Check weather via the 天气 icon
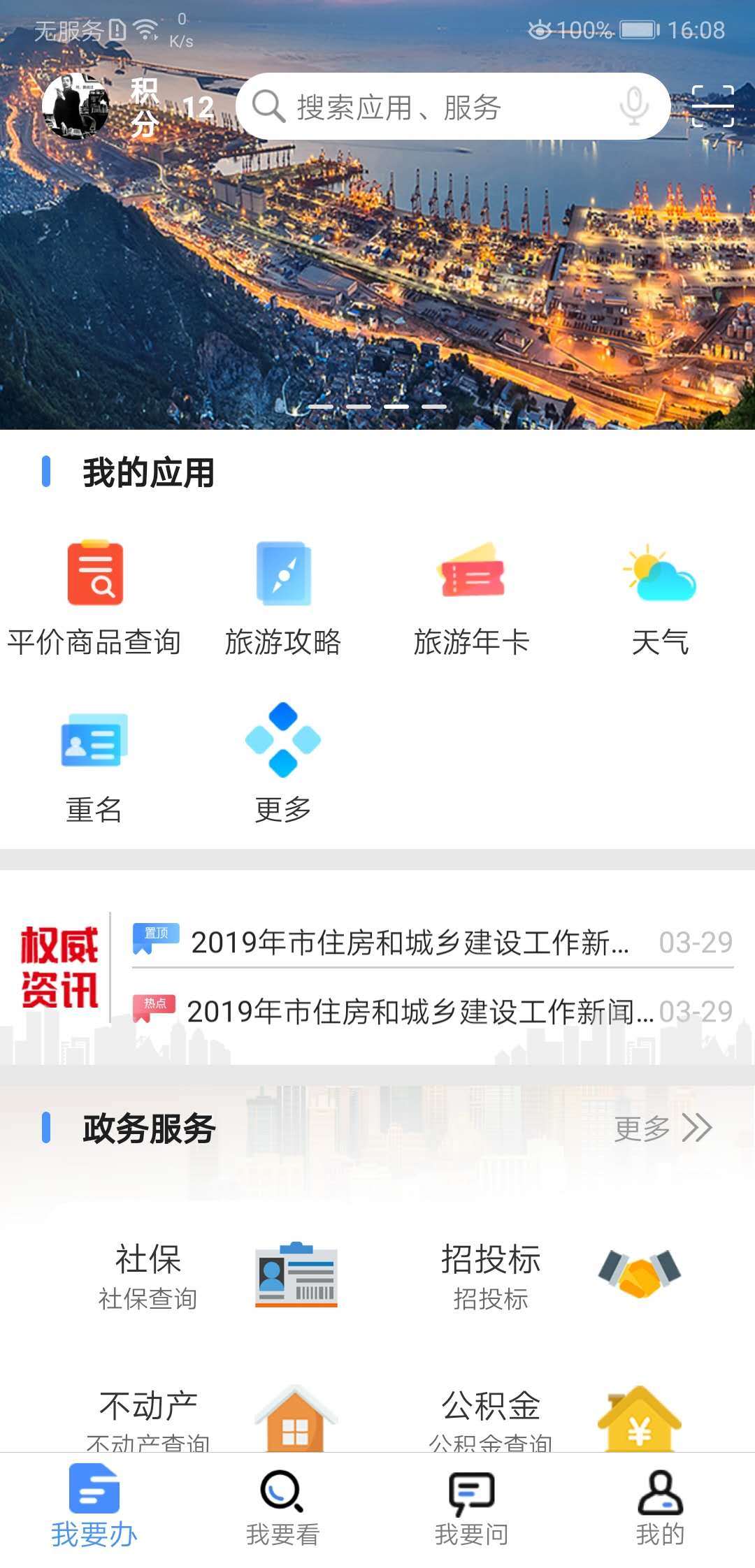755x1568 pixels. click(660, 574)
